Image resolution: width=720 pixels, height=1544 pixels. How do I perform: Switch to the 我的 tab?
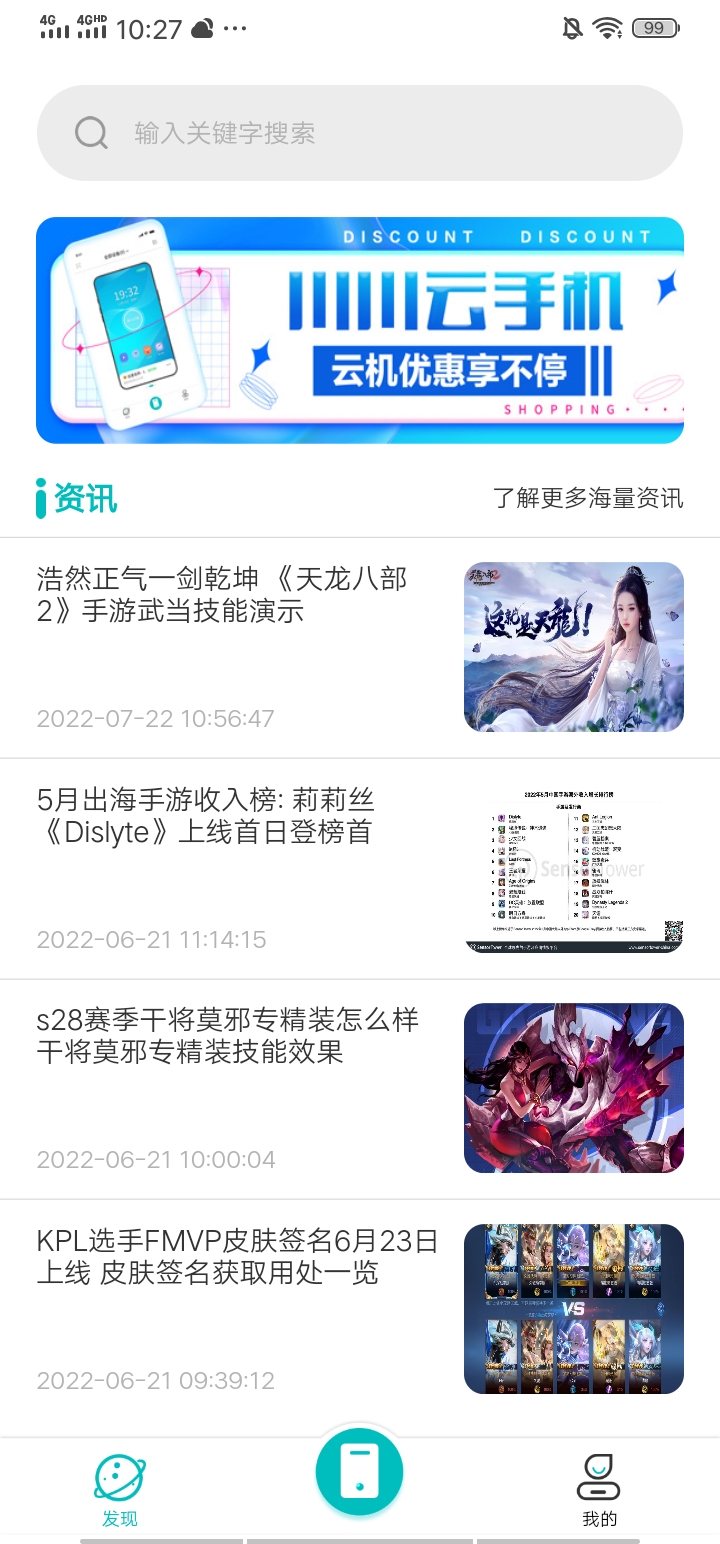pos(598,1490)
